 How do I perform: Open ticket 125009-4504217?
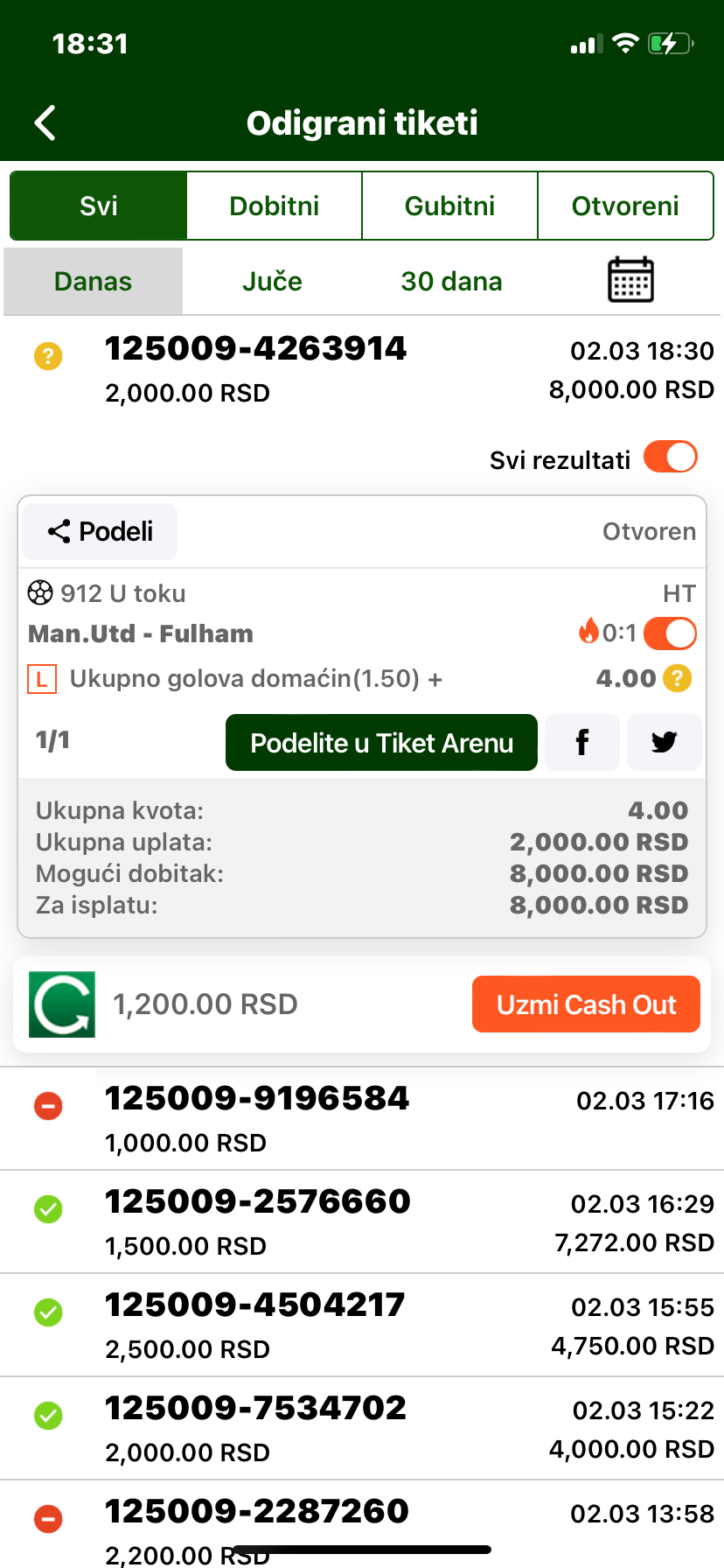coord(255,1305)
